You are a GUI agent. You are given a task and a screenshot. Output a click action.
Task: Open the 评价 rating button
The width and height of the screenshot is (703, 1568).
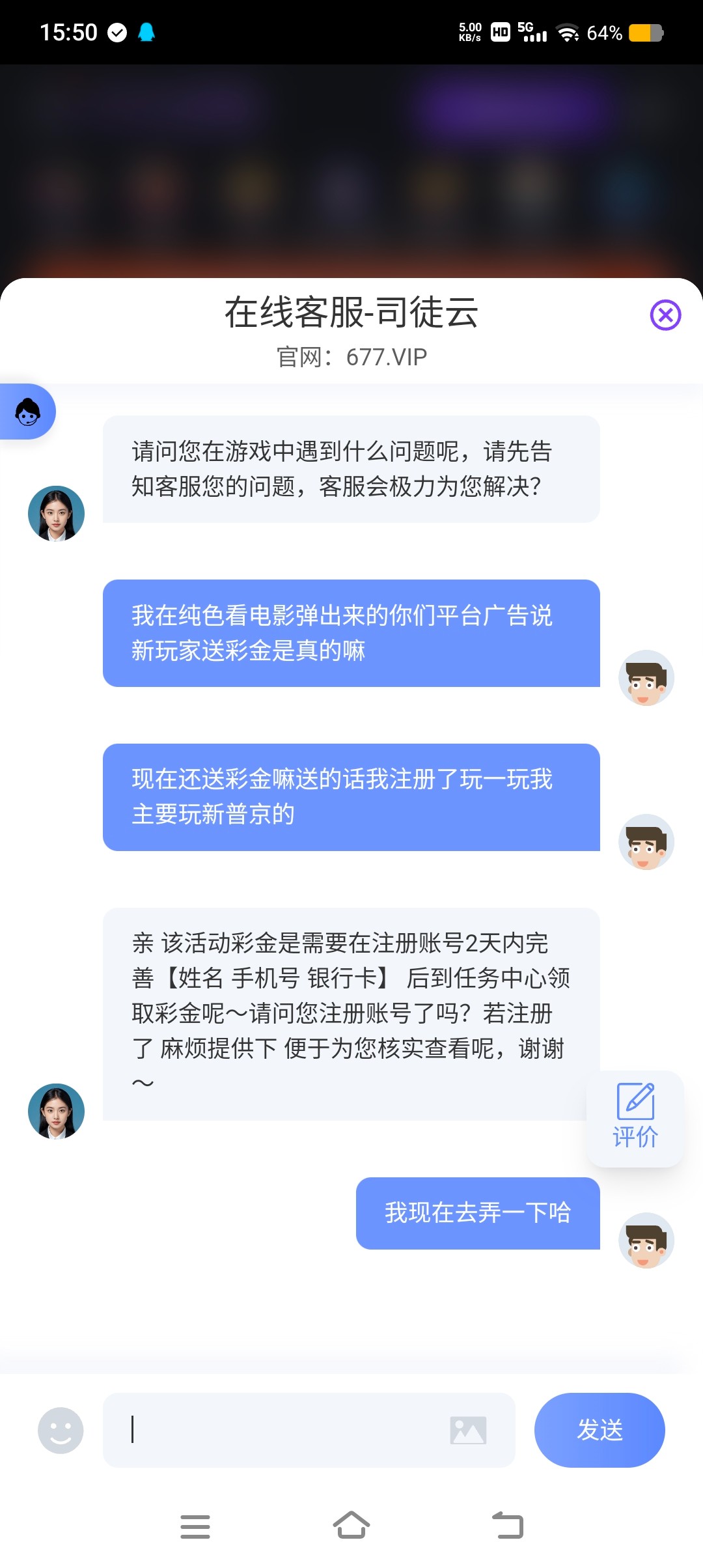pyautogui.click(x=635, y=1117)
